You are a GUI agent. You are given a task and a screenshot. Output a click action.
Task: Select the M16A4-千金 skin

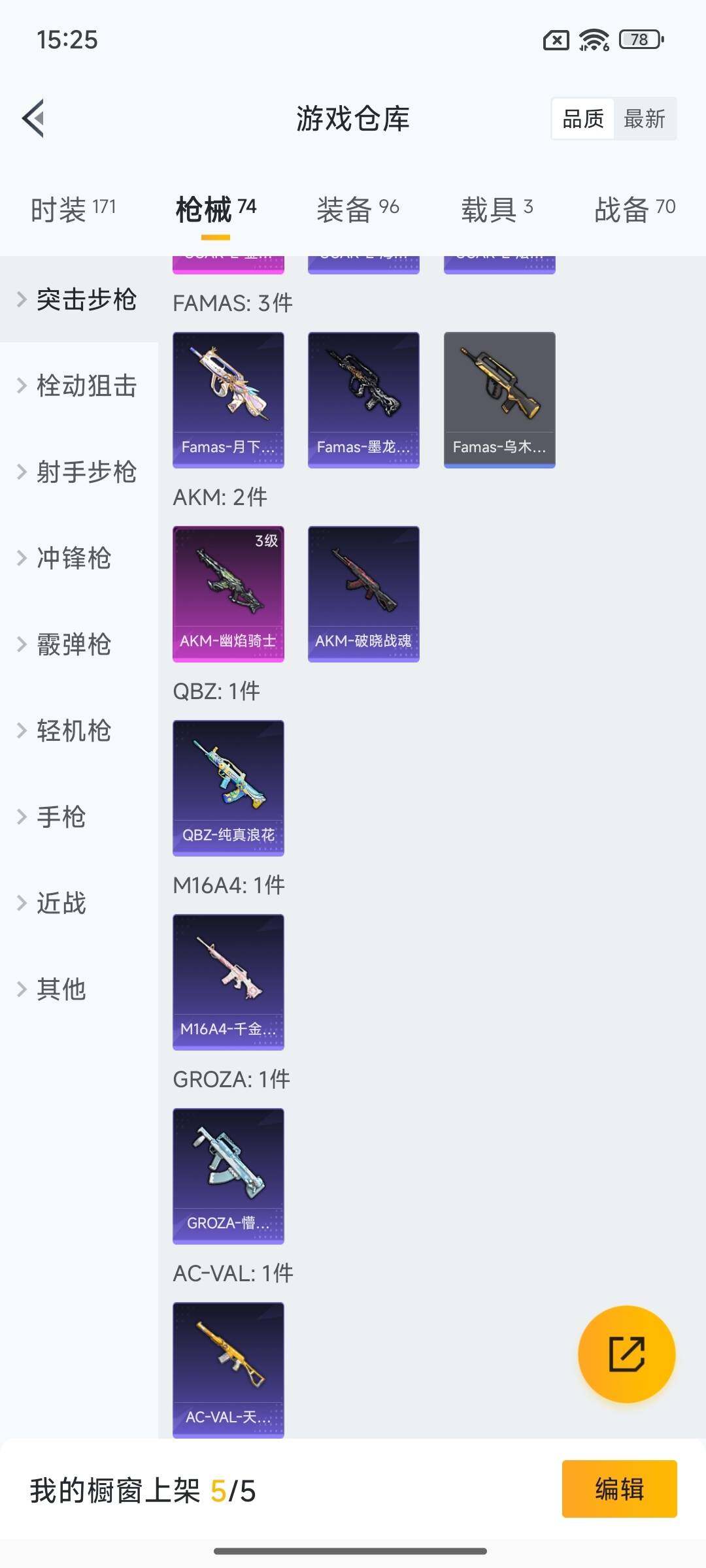coord(228,983)
